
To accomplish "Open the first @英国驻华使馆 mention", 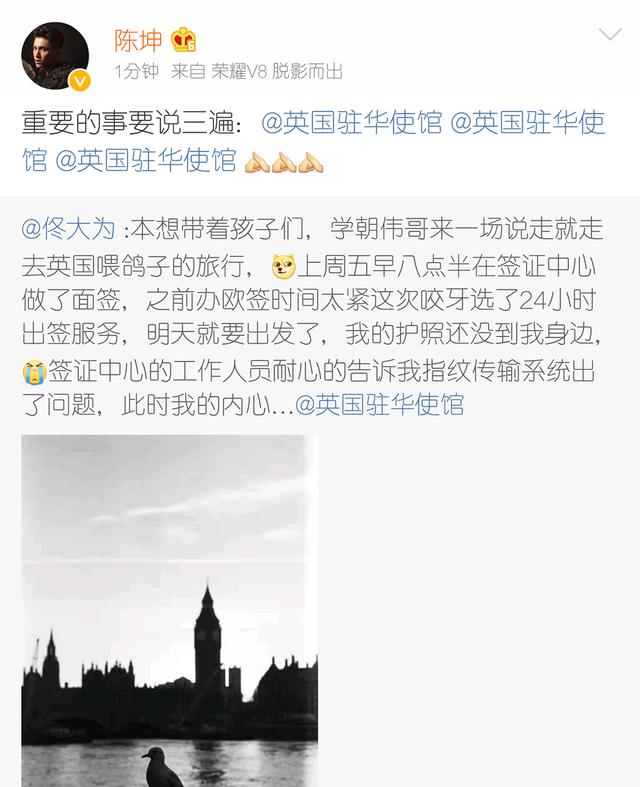I will (x=352, y=124).
